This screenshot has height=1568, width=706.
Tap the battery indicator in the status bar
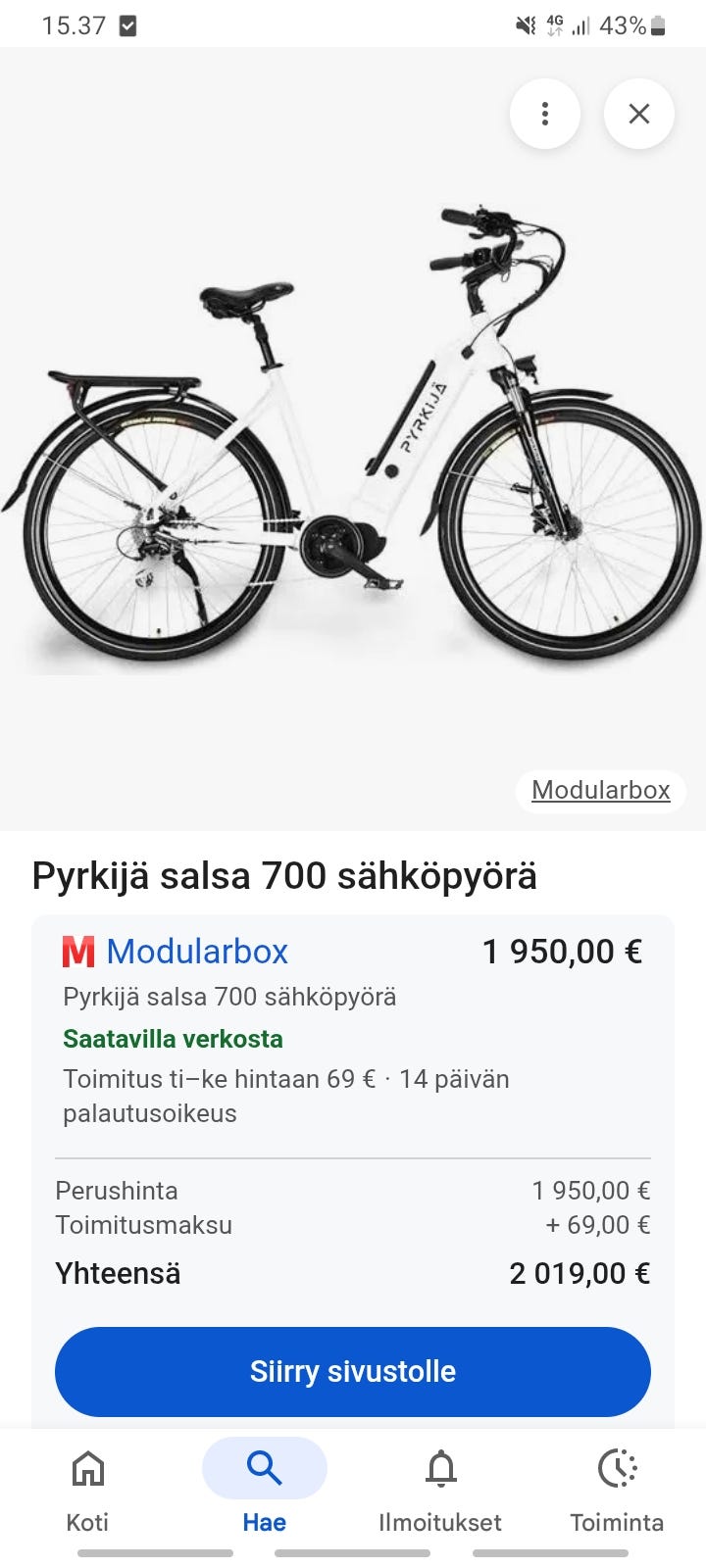pyautogui.click(x=655, y=25)
